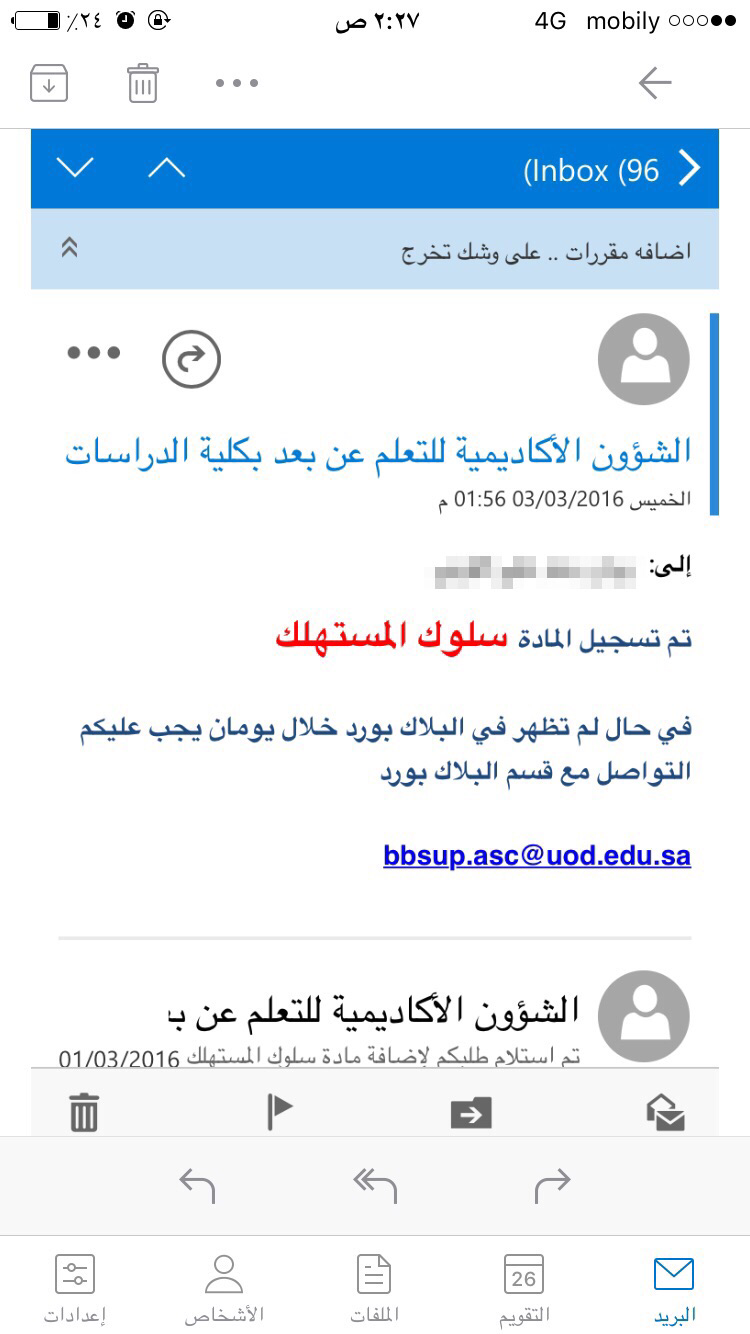Open the message's three-dot options

click(94, 352)
